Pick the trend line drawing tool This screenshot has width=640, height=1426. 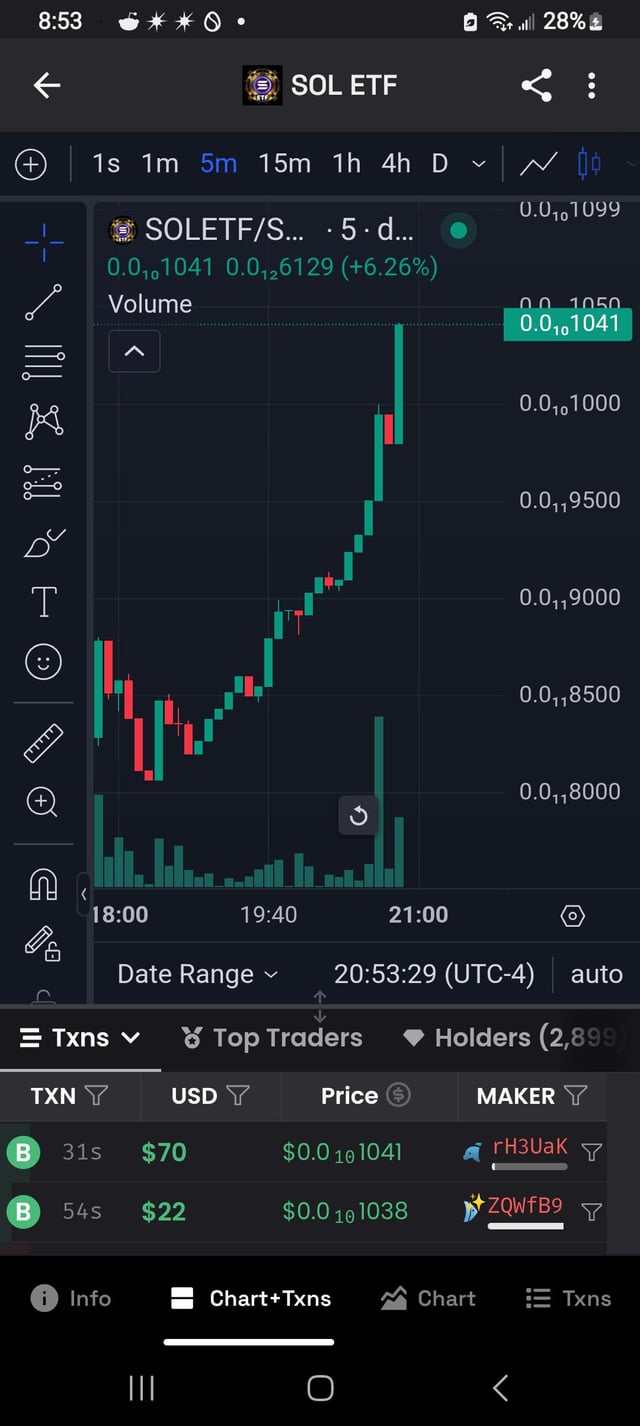pyautogui.click(x=43, y=302)
